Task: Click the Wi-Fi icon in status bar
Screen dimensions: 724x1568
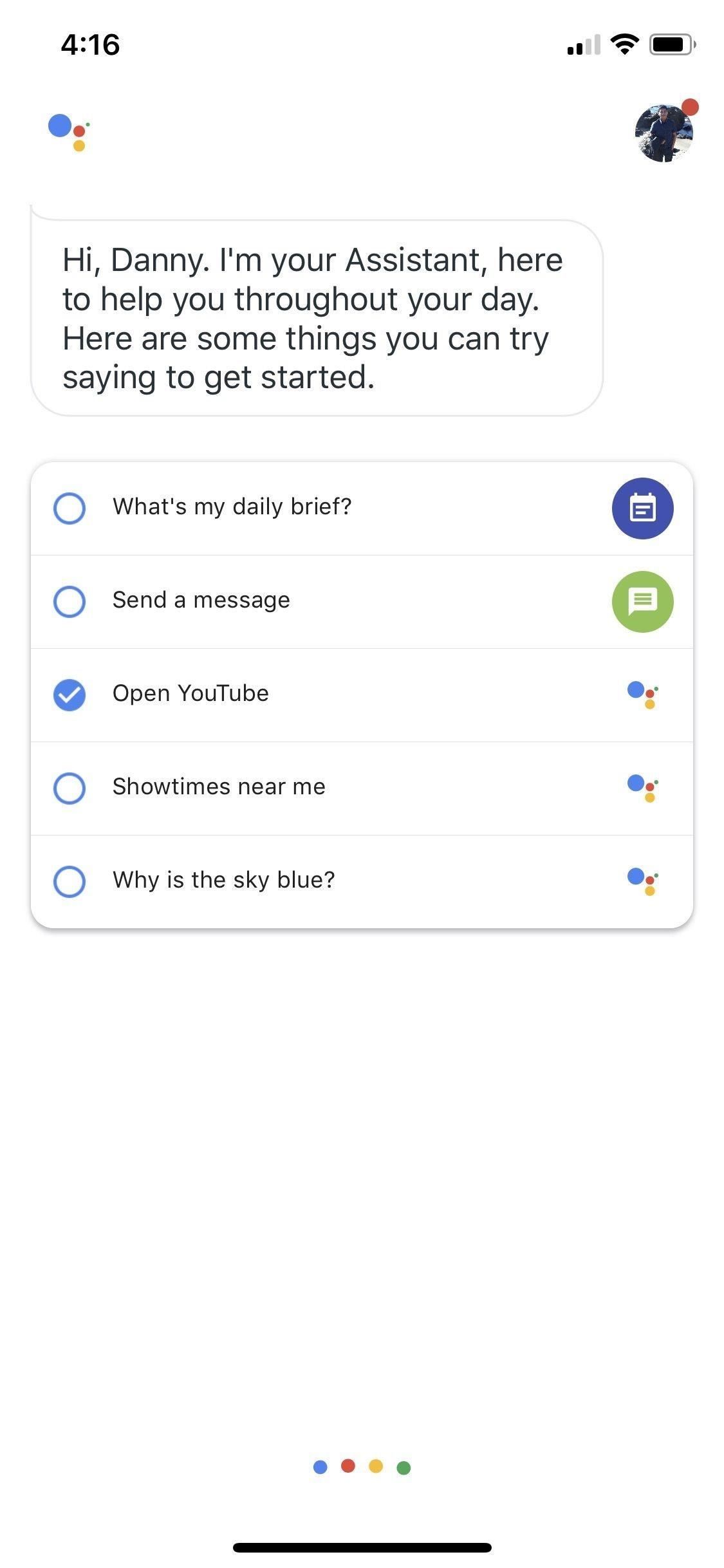Action: (x=624, y=44)
